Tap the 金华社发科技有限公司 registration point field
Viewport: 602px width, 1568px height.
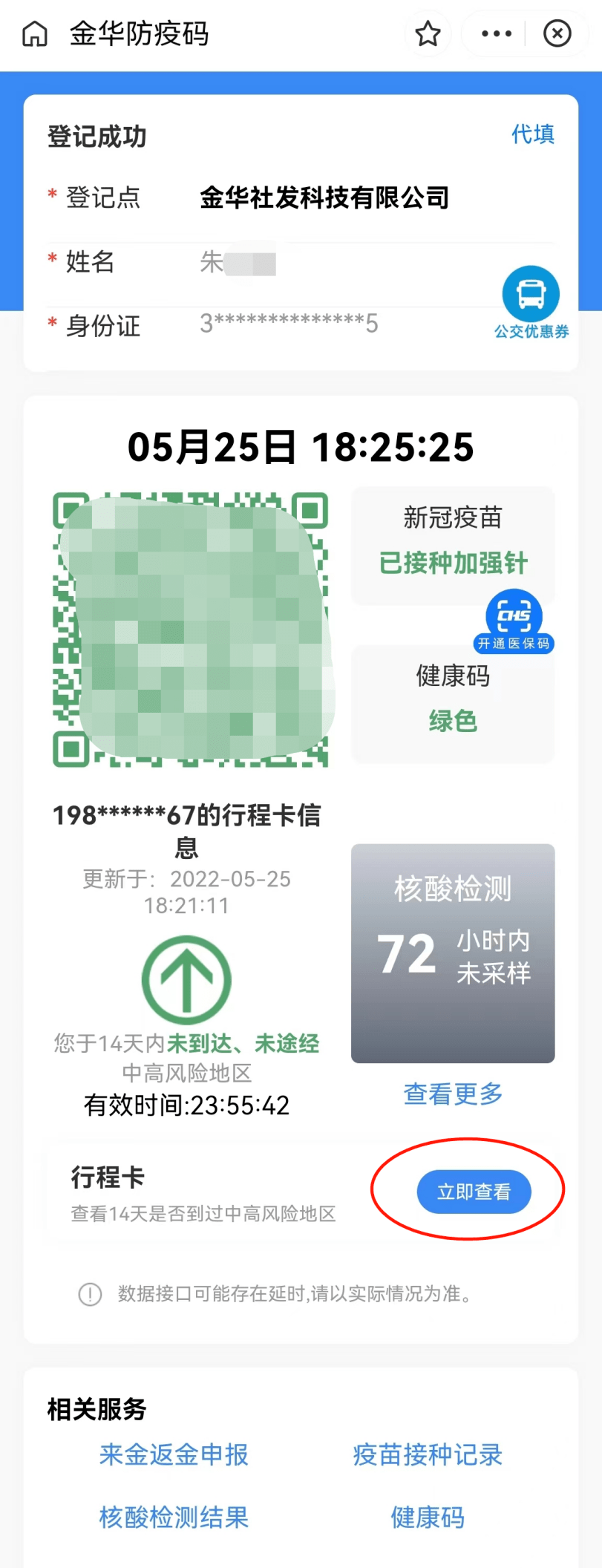pos(325,197)
